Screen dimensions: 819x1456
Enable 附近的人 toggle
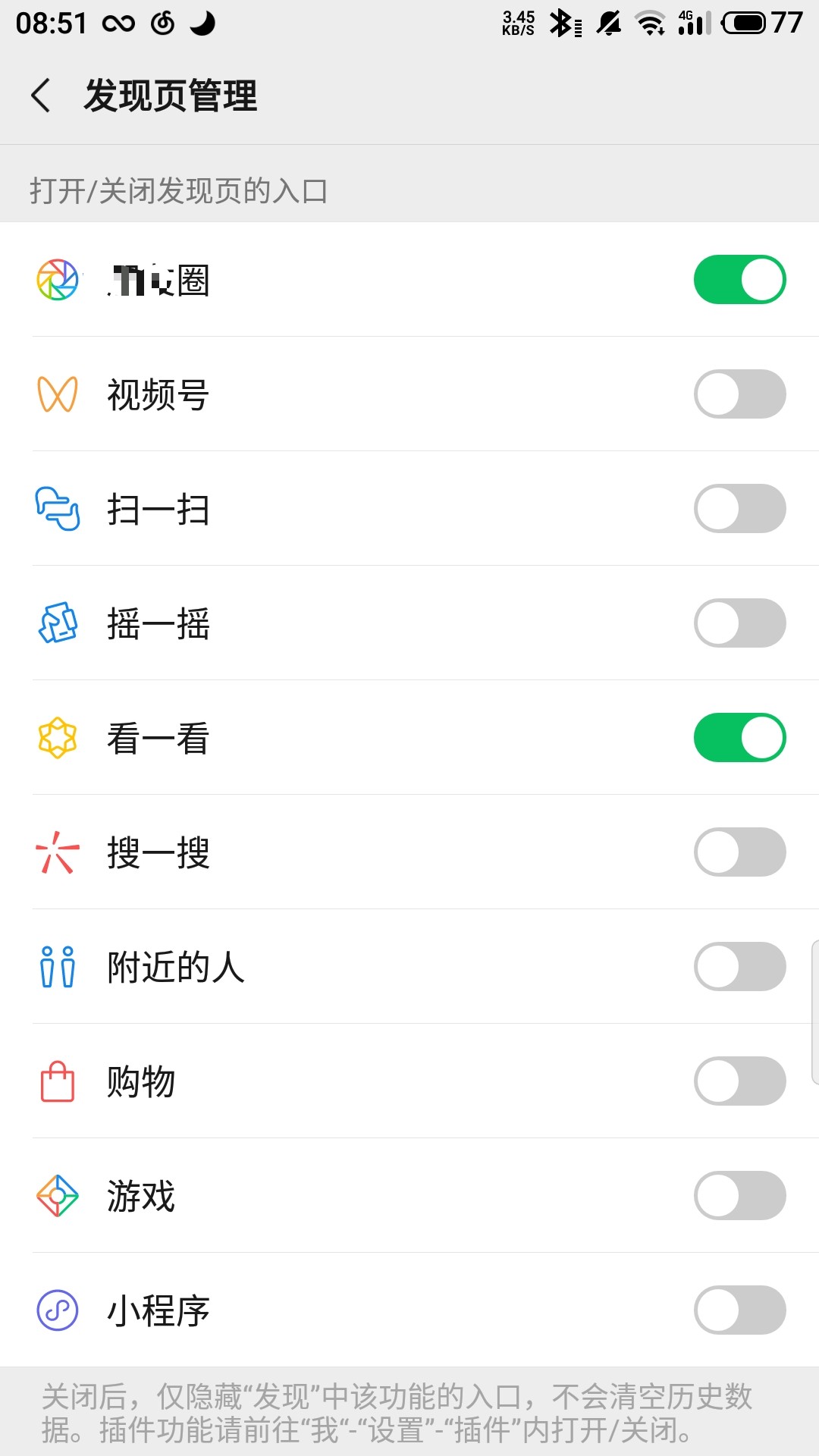point(739,967)
